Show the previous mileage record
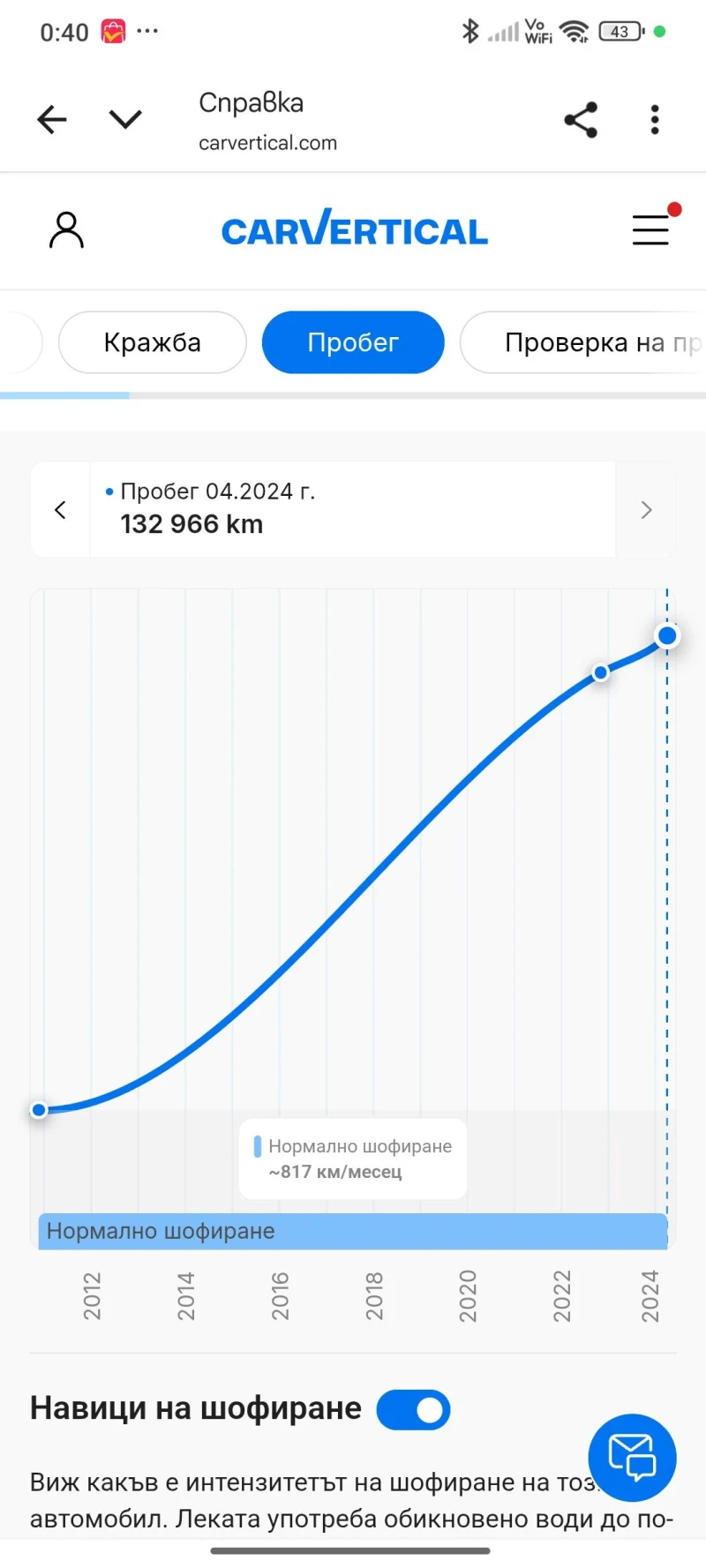 click(60, 510)
